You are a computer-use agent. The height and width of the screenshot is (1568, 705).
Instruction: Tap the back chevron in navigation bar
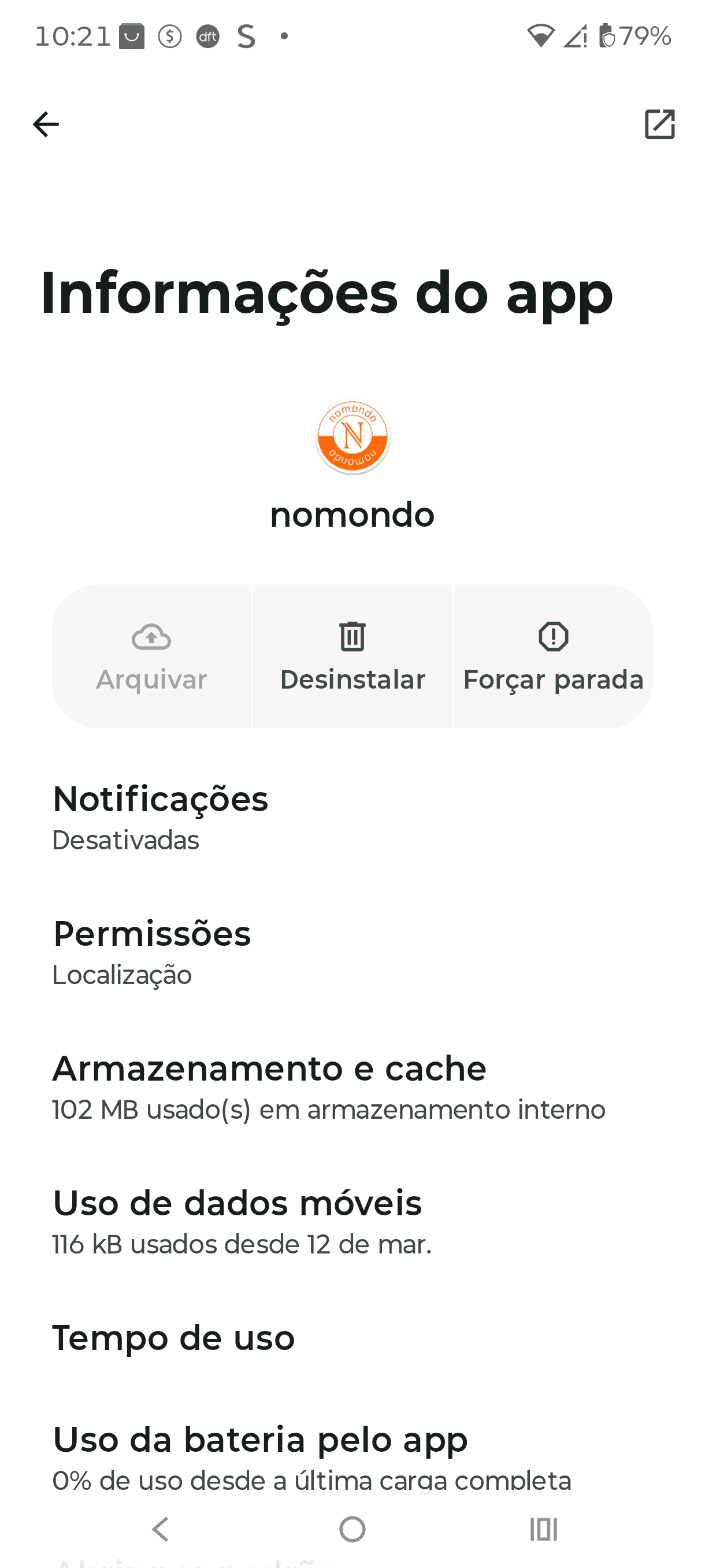point(159,1530)
